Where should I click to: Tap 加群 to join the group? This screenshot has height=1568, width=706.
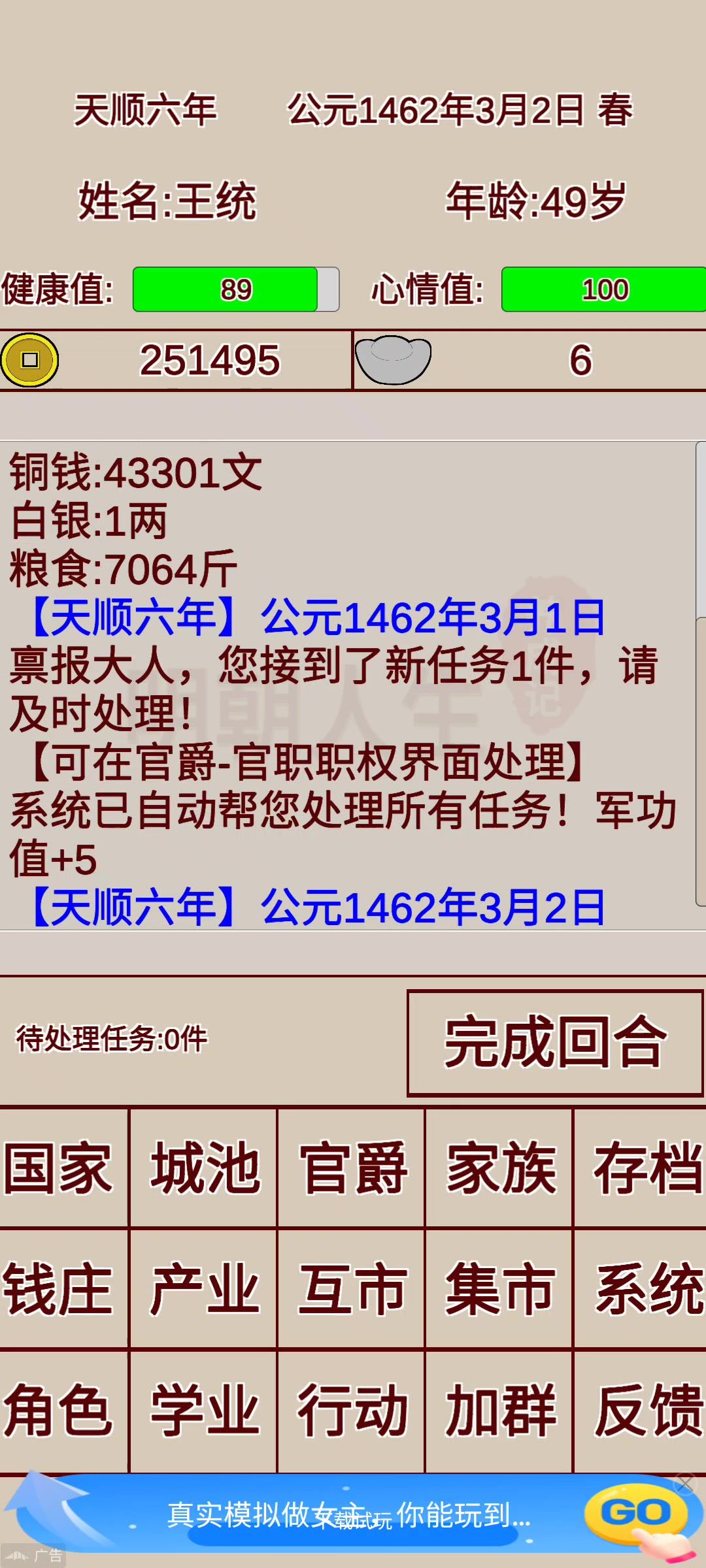point(499,1410)
